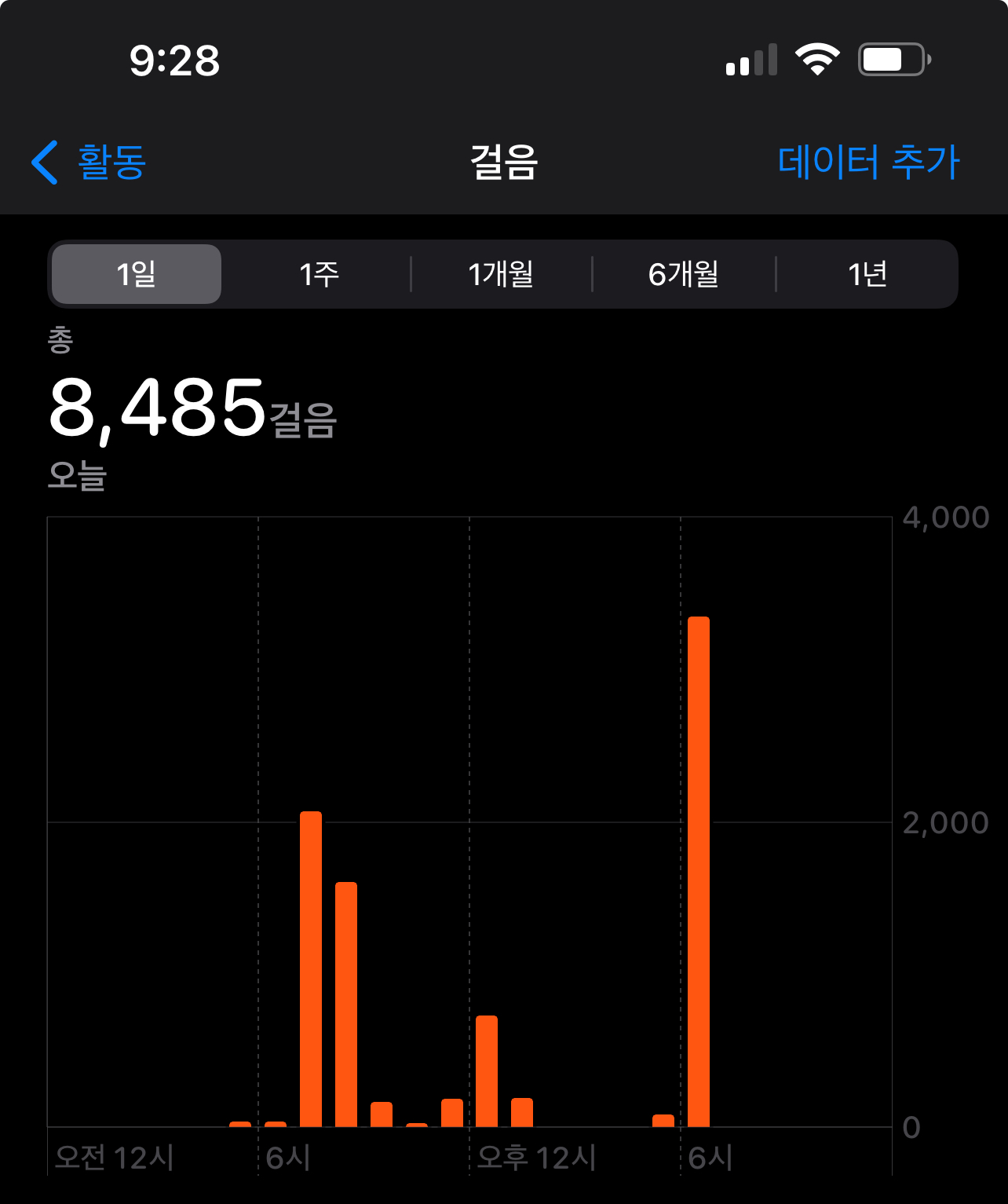Show the 1년 step chart
Image resolution: width=1008 pixels, height=1204 pixels.
[x=867, y=274]
